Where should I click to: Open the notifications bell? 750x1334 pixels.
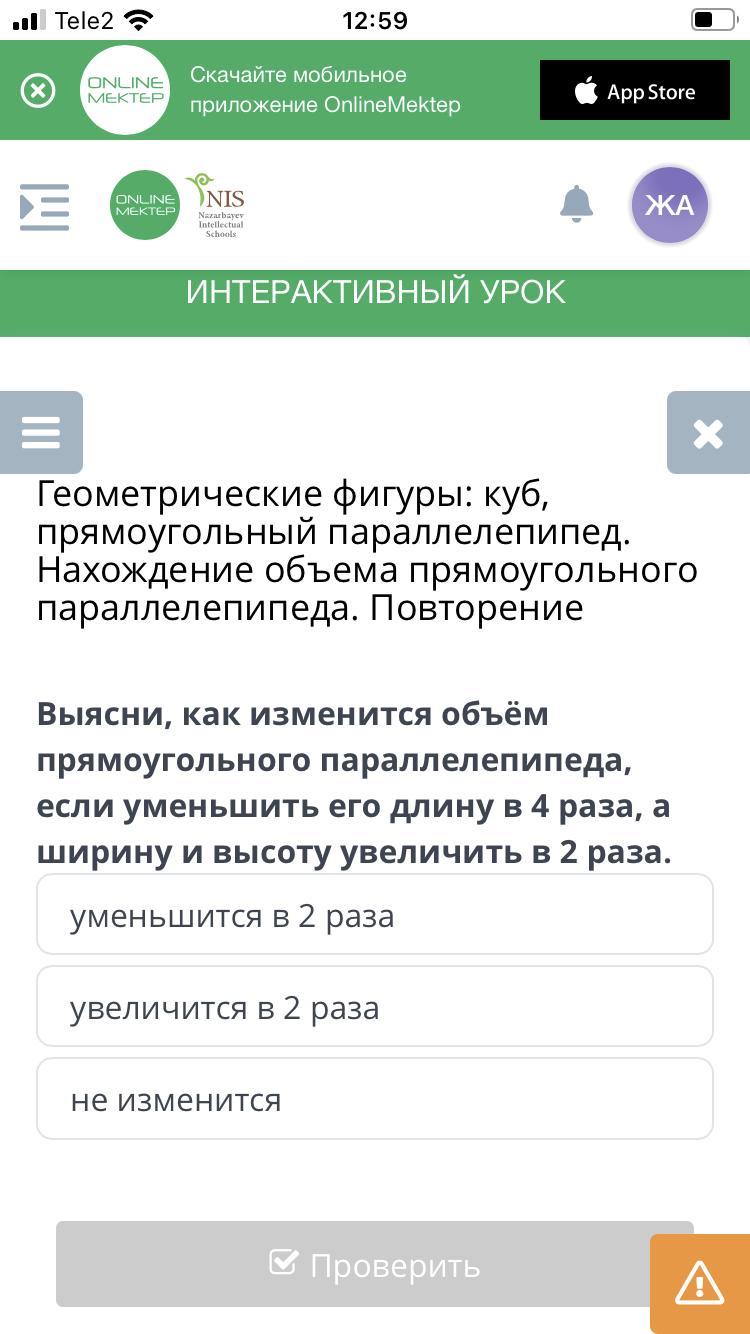576,204
